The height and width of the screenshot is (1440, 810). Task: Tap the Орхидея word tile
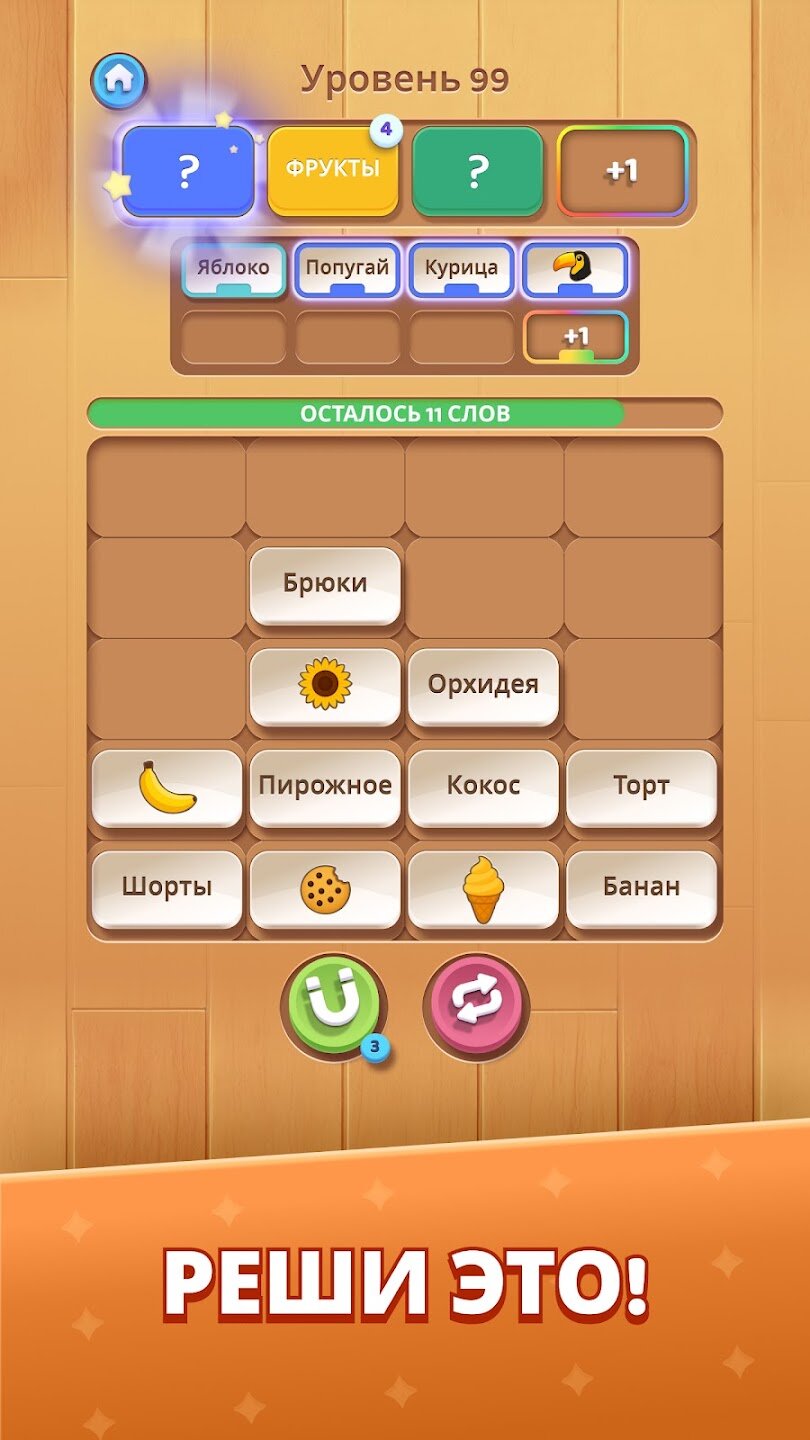click(x=483, y=684)
